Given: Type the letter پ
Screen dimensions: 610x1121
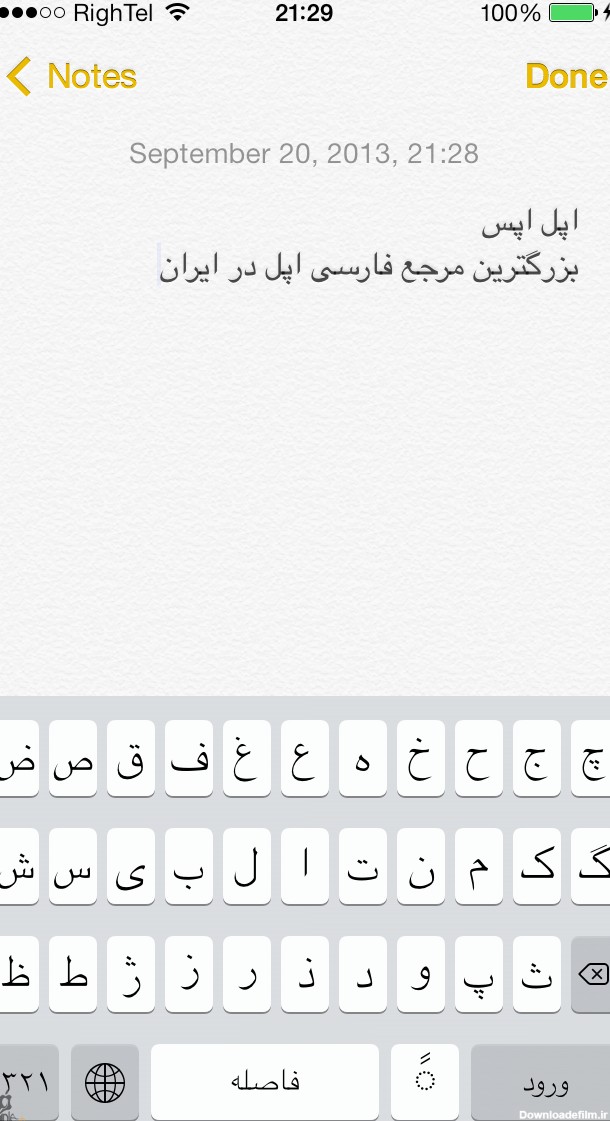Looking at the screenshot, I should coord(478,974).
